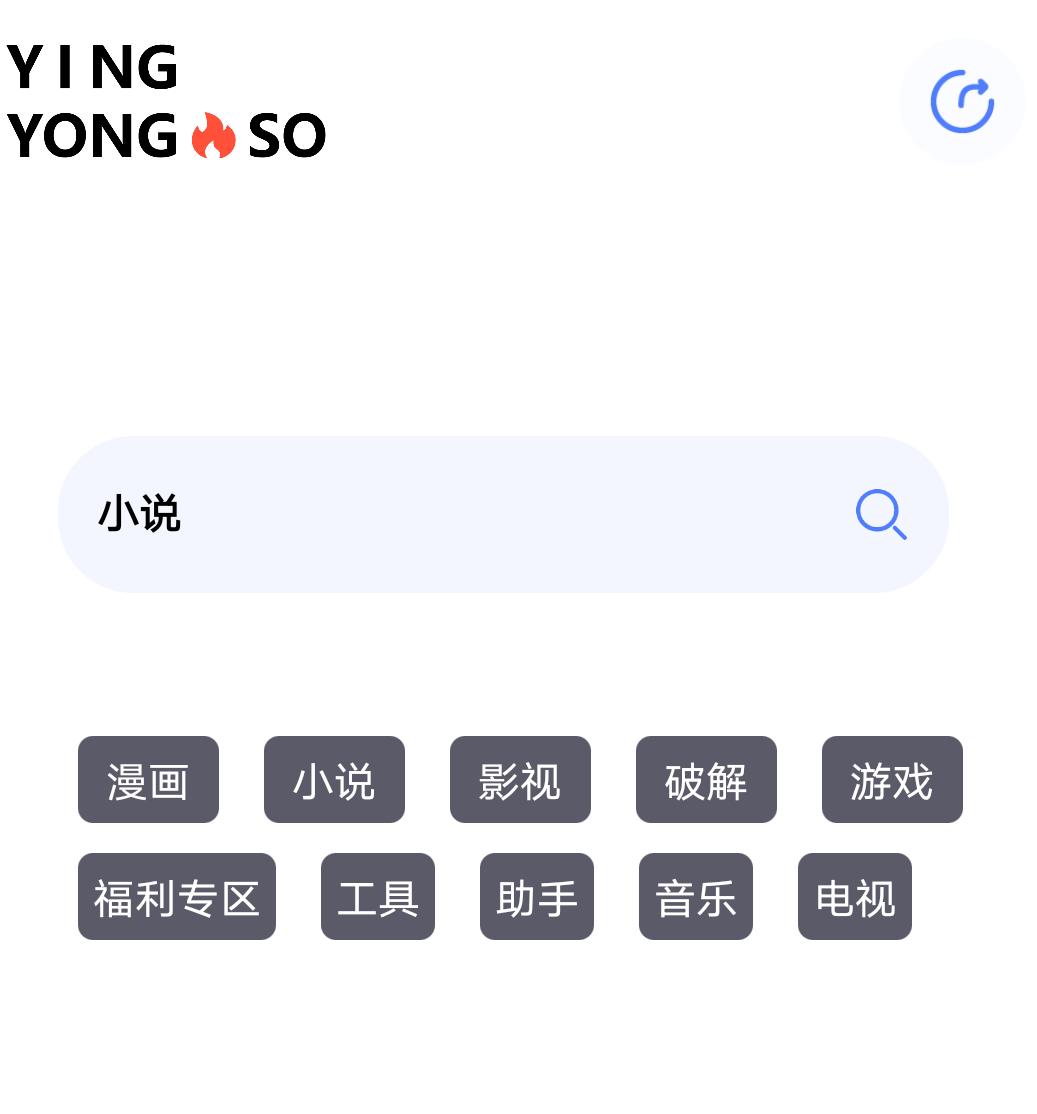Click the YING YONG SO logo
The image size is (1037, 1114).
coord(165,100)
